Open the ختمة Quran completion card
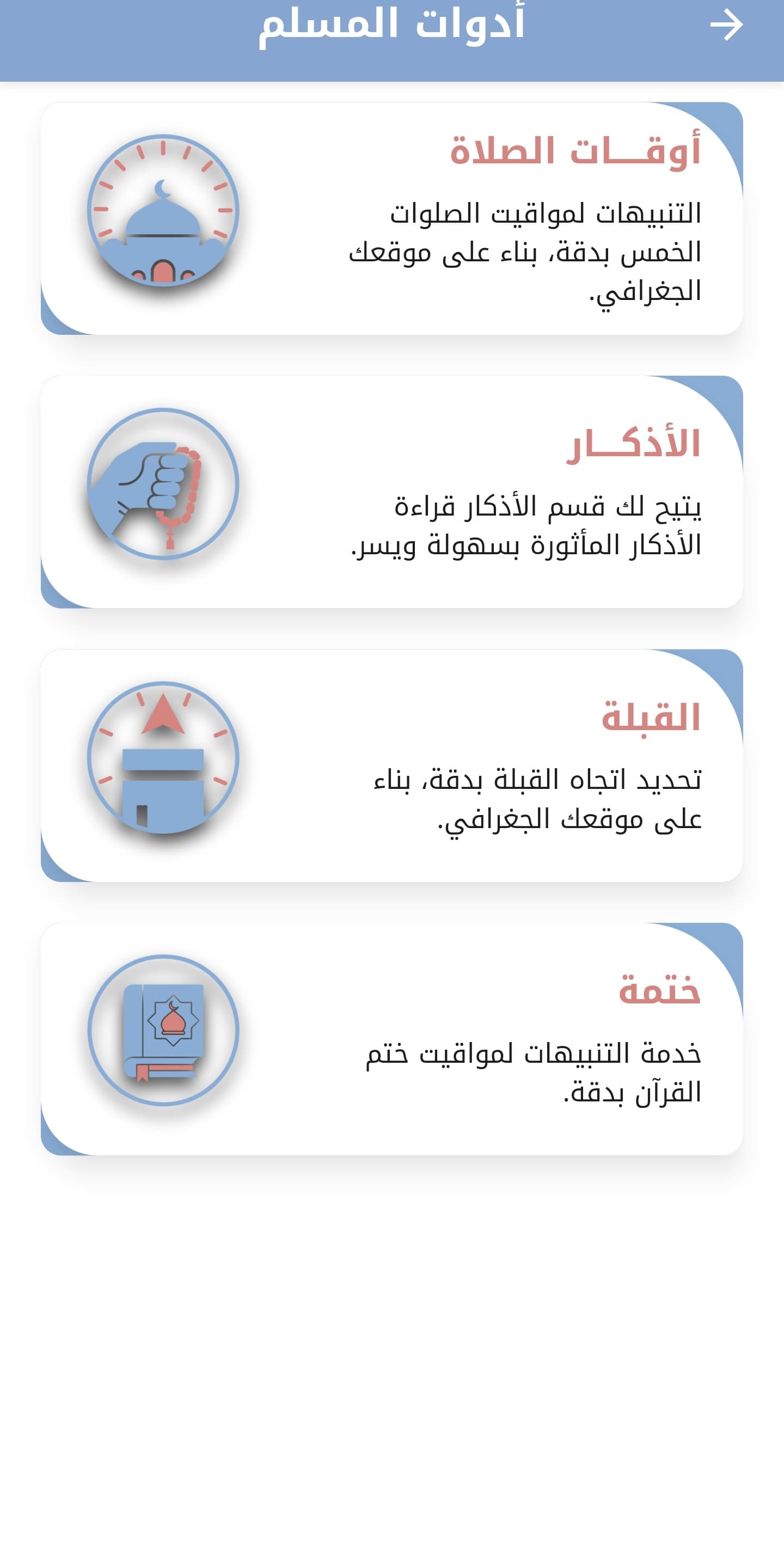The height and width of the screenshot is (1568, 784). click(x=392, y=1038)
